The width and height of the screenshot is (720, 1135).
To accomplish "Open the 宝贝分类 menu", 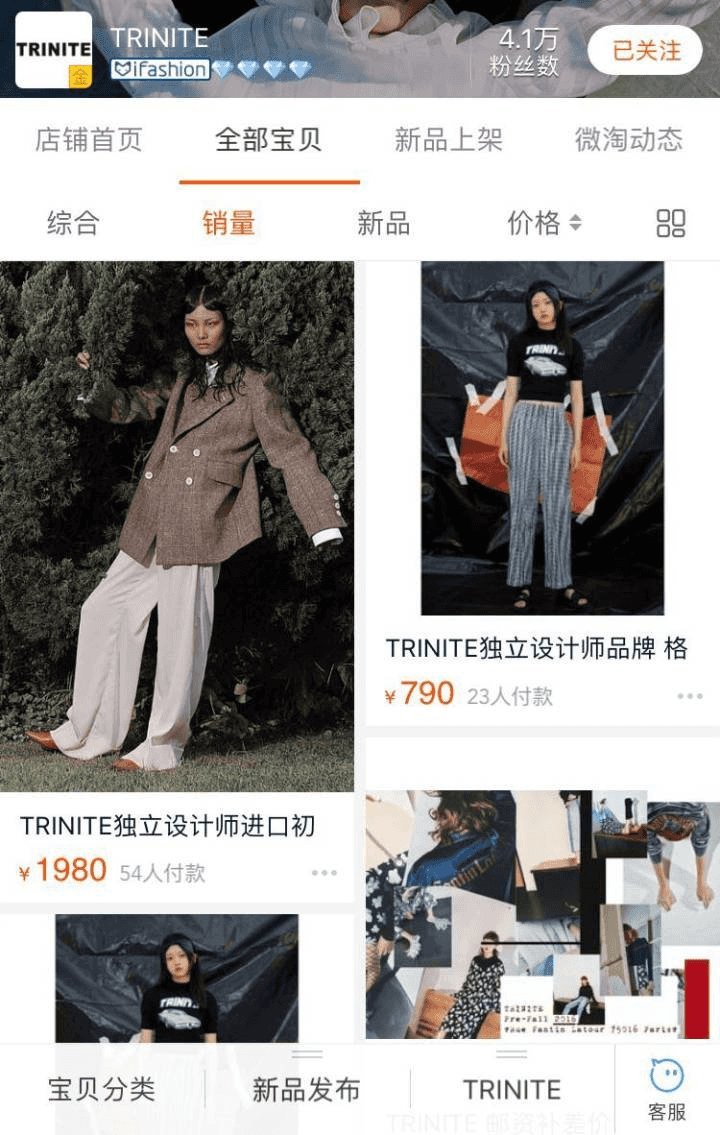I will (x=102, y=1089).
